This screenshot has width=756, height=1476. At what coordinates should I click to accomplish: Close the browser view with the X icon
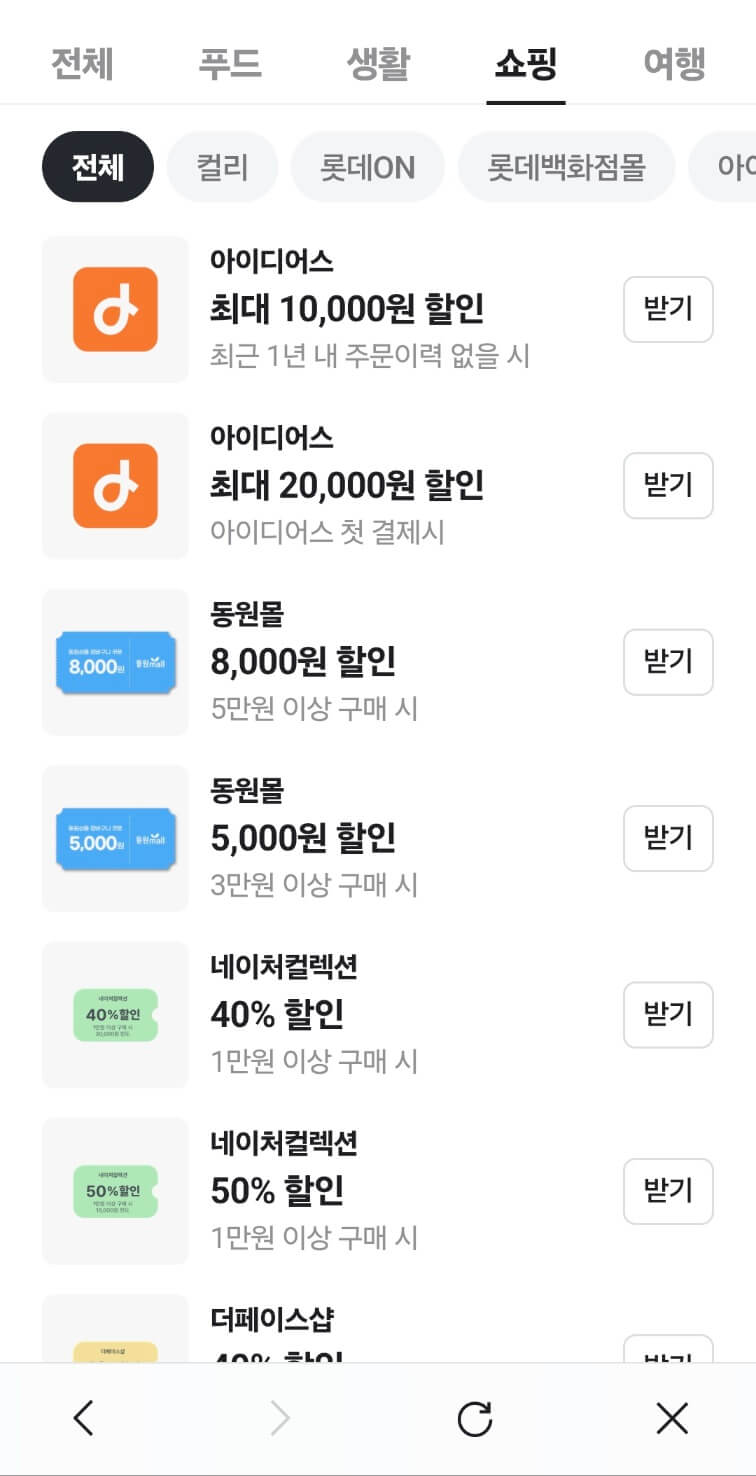point(671,1417)
